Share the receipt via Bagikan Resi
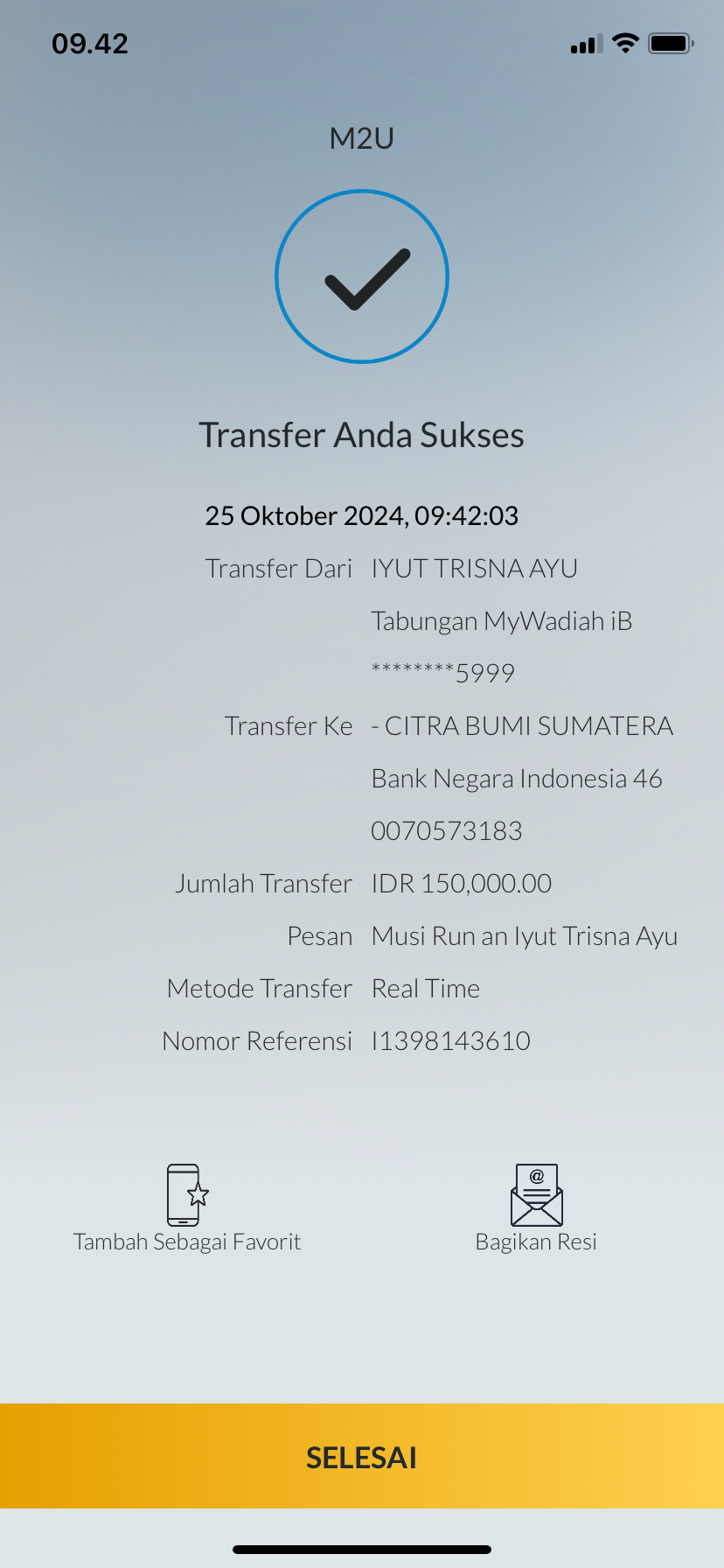 [536, 1208]
